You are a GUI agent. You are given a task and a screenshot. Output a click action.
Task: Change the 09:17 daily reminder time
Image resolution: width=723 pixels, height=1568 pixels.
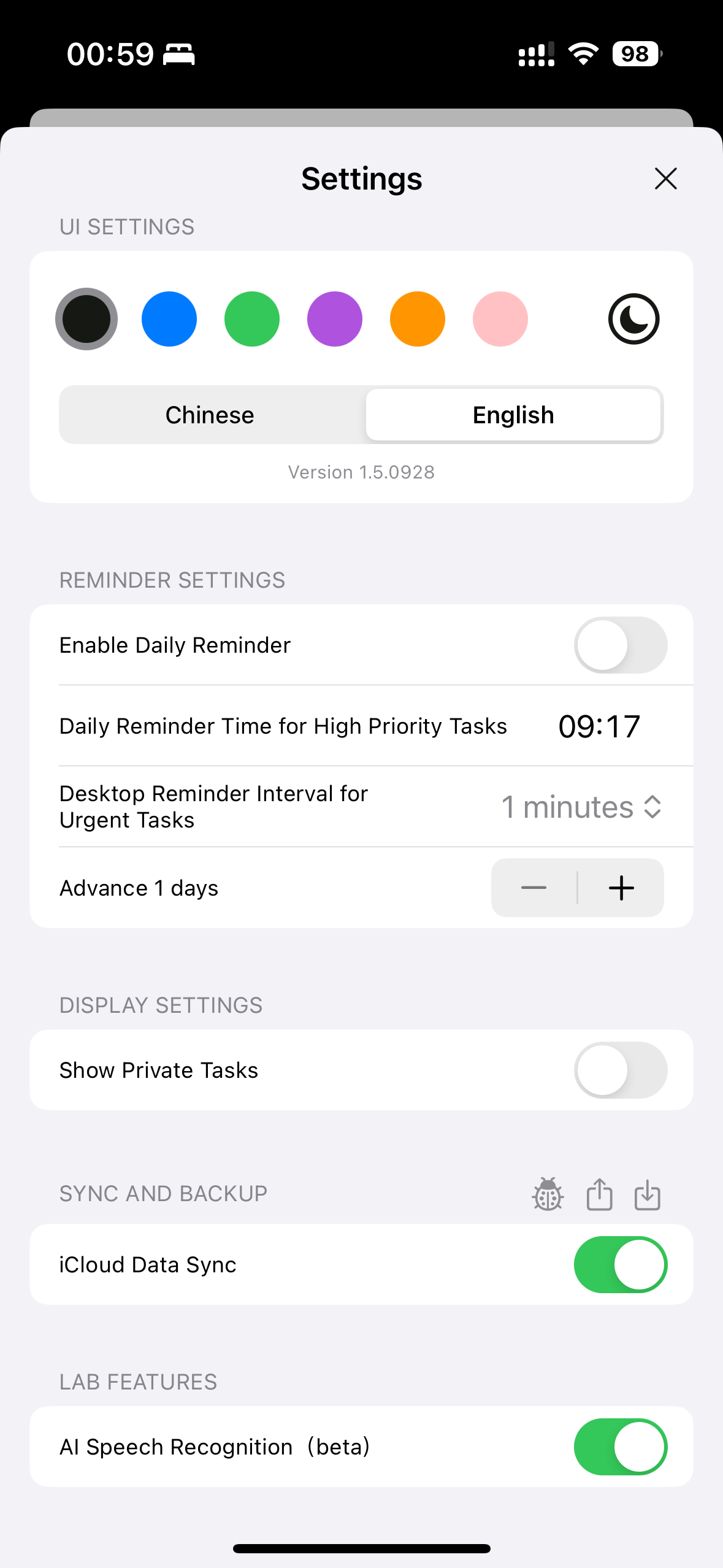coord(599,726)
